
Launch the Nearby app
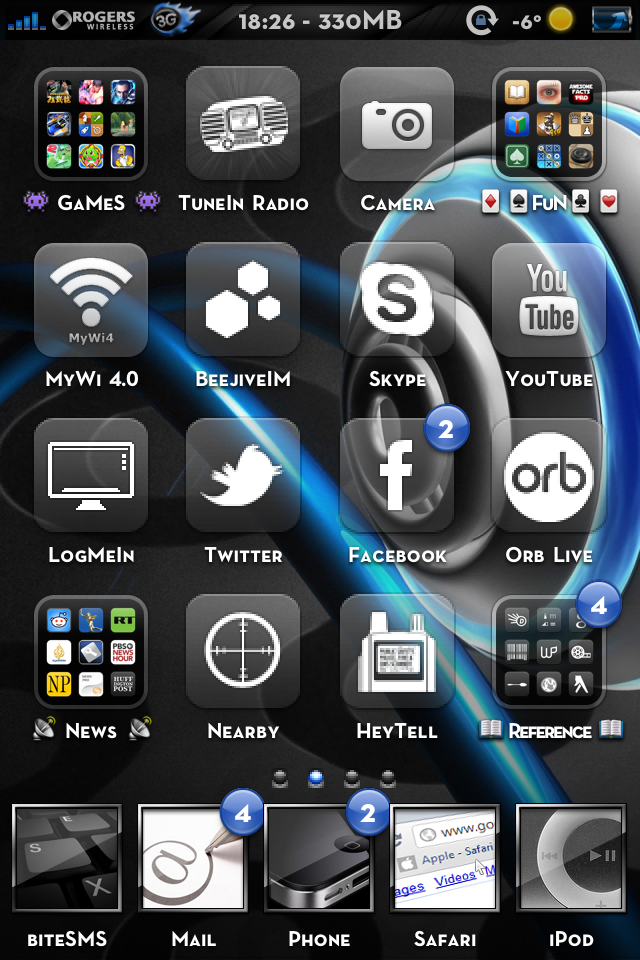pos(243,652)
